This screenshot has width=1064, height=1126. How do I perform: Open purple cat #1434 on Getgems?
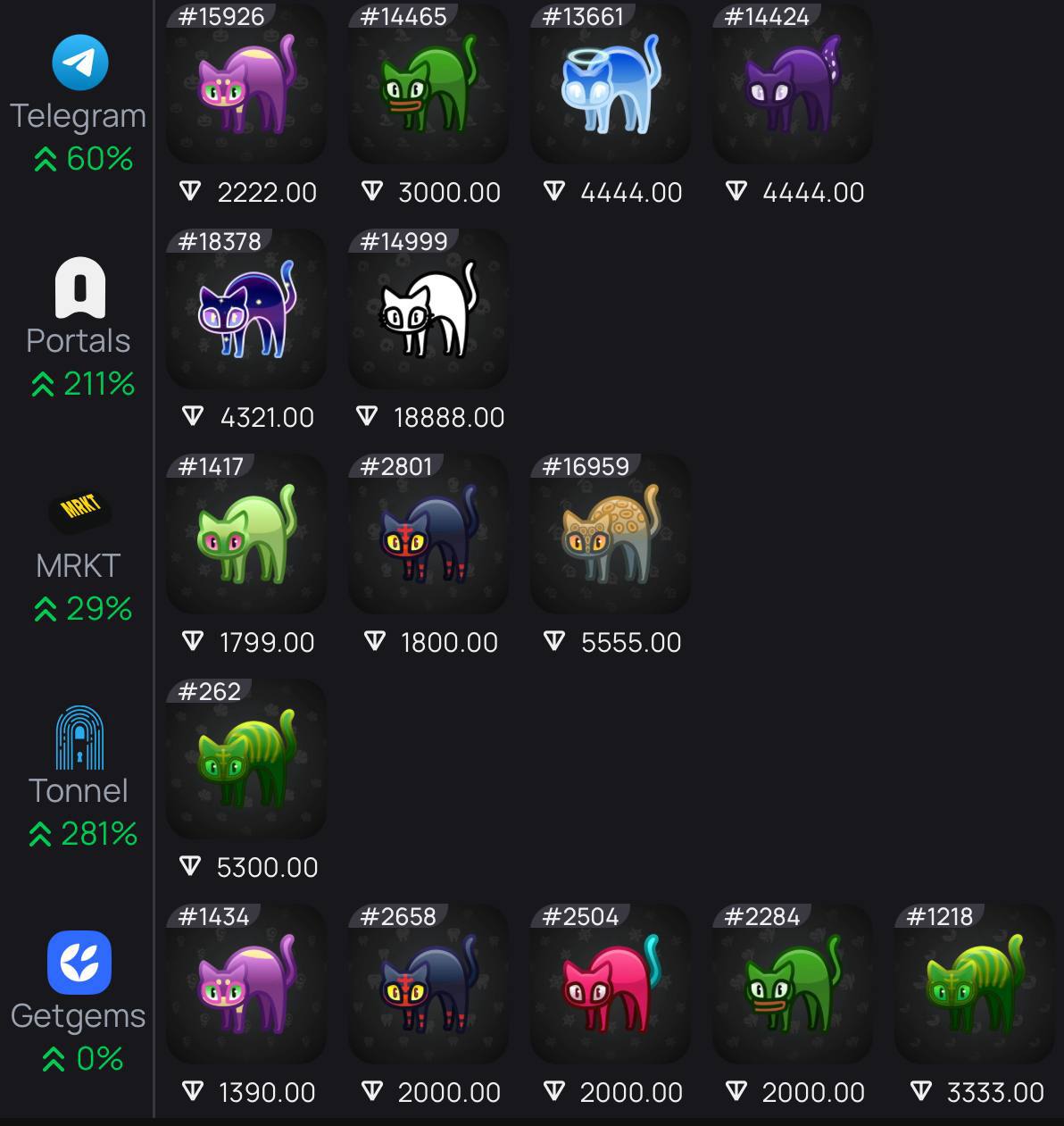(x=246, y=985)
